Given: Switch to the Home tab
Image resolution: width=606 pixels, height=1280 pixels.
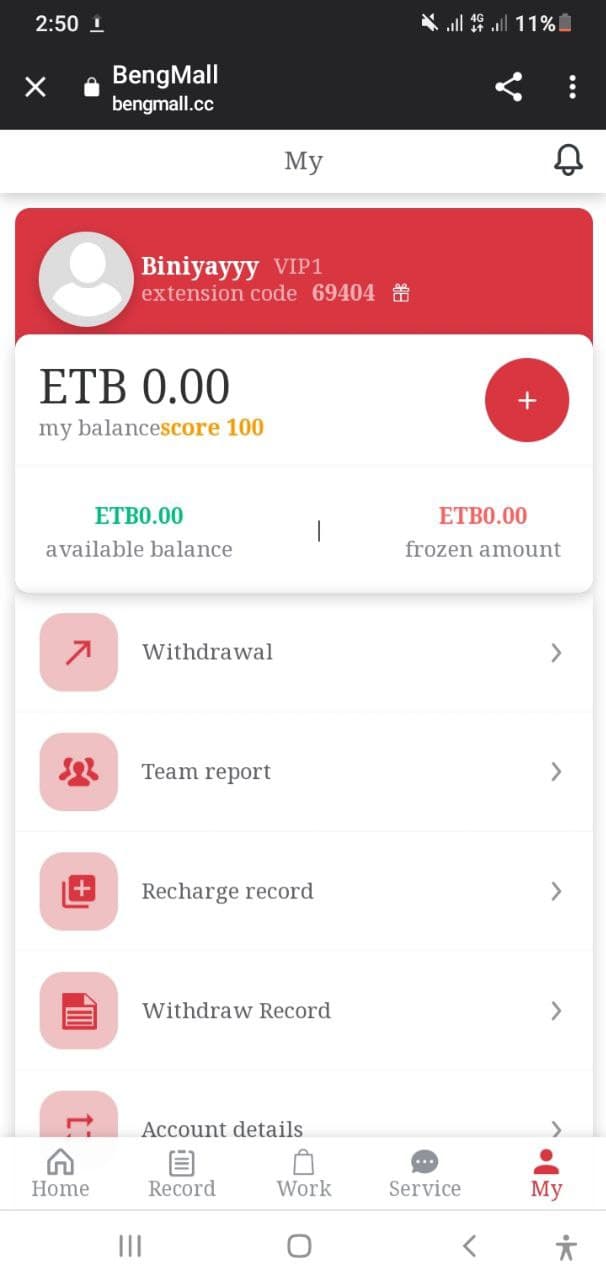Looking at the screenshot, I should click(60, 1174).
